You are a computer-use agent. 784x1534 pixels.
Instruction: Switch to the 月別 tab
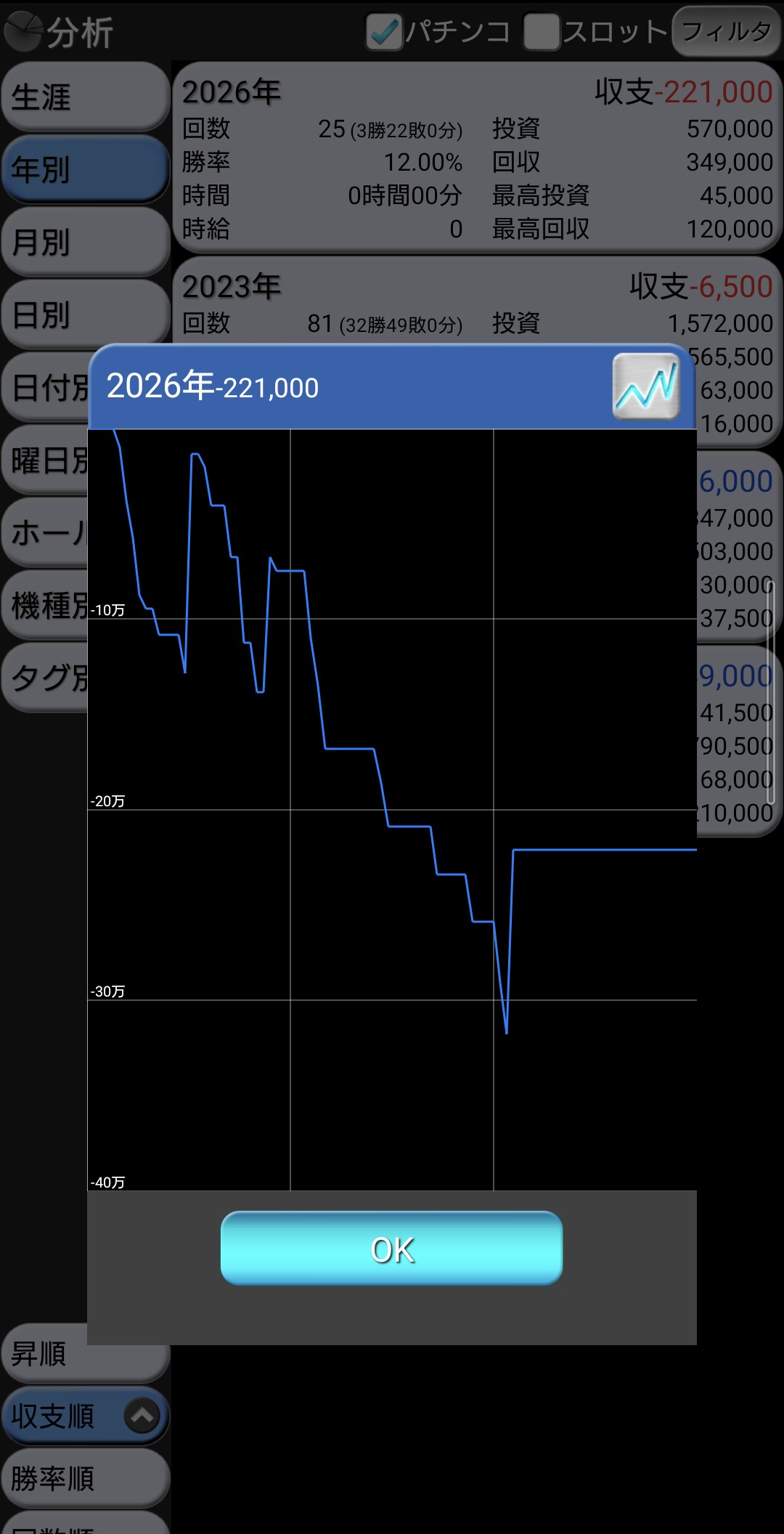[x=85, y=242]
